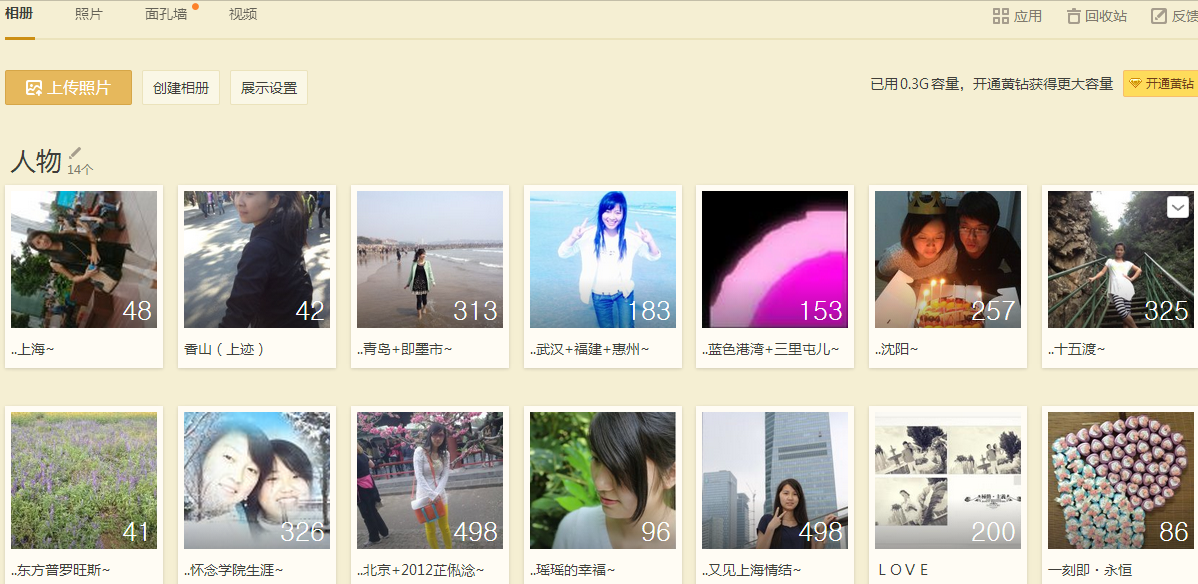Screen dimensions: 1198x584
Task: Open the 面孔墙 tab
Action: pyautogui.click(x=166, y=15)
